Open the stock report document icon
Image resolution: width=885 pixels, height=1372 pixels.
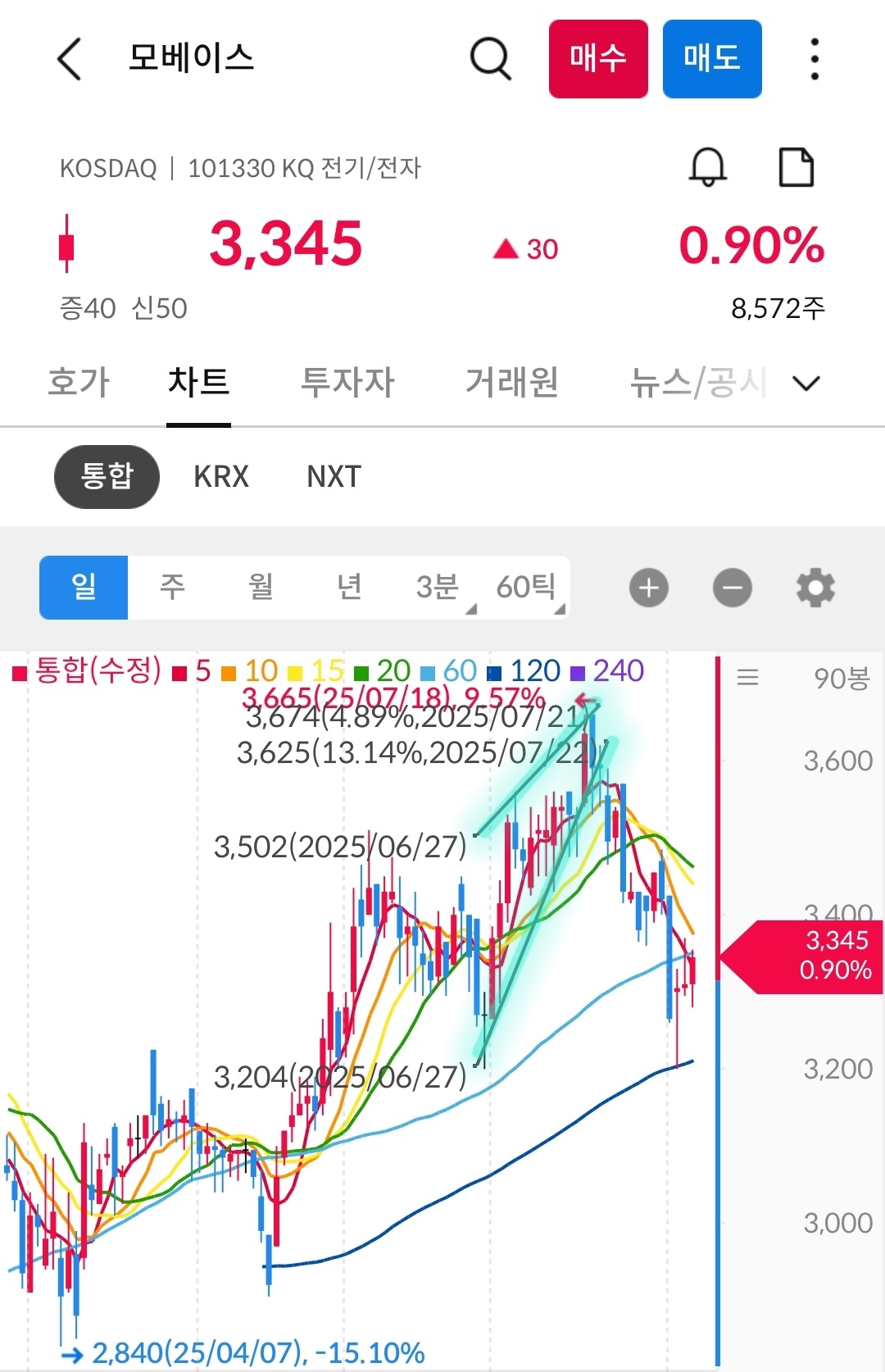(x=796, y=167)
